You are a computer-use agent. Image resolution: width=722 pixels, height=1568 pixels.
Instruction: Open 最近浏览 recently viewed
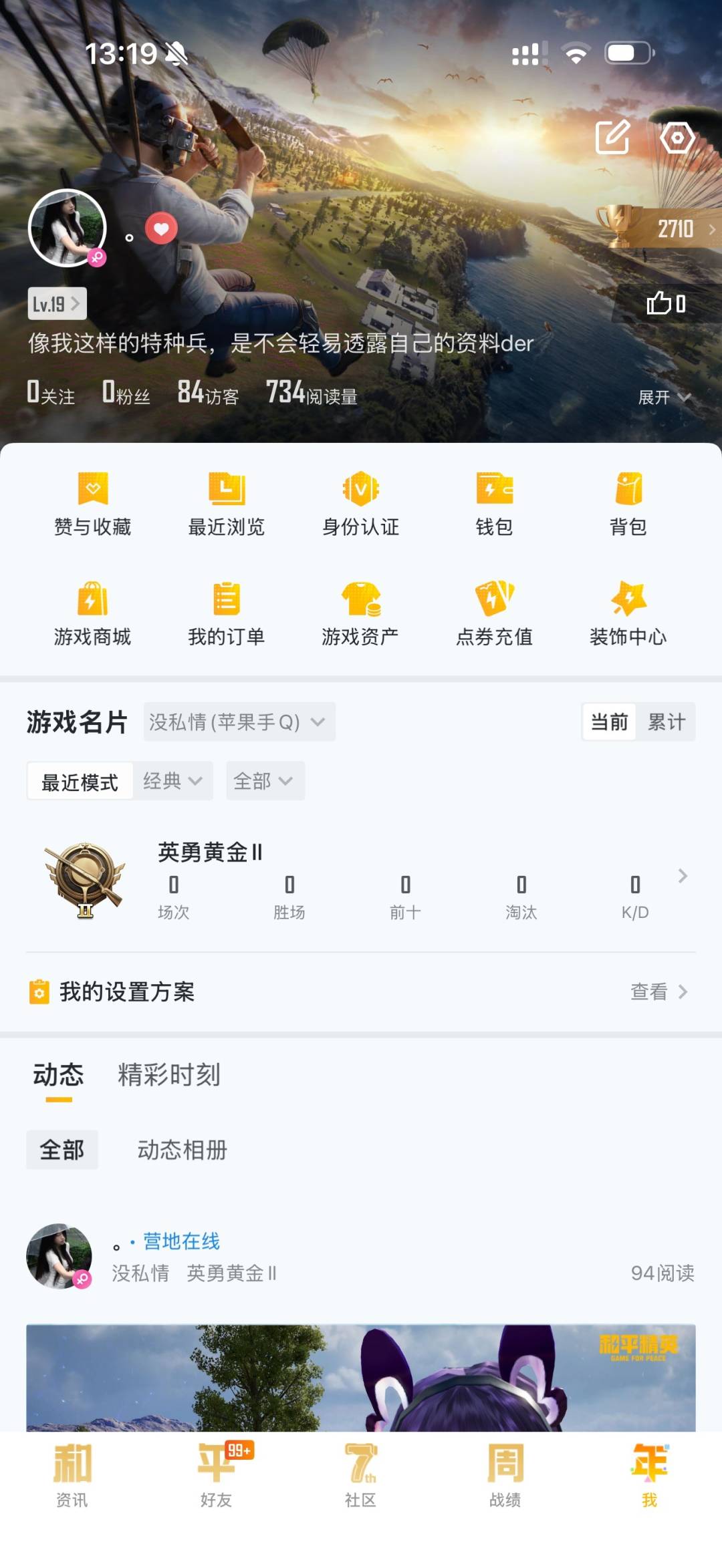[x=226, y=504]
